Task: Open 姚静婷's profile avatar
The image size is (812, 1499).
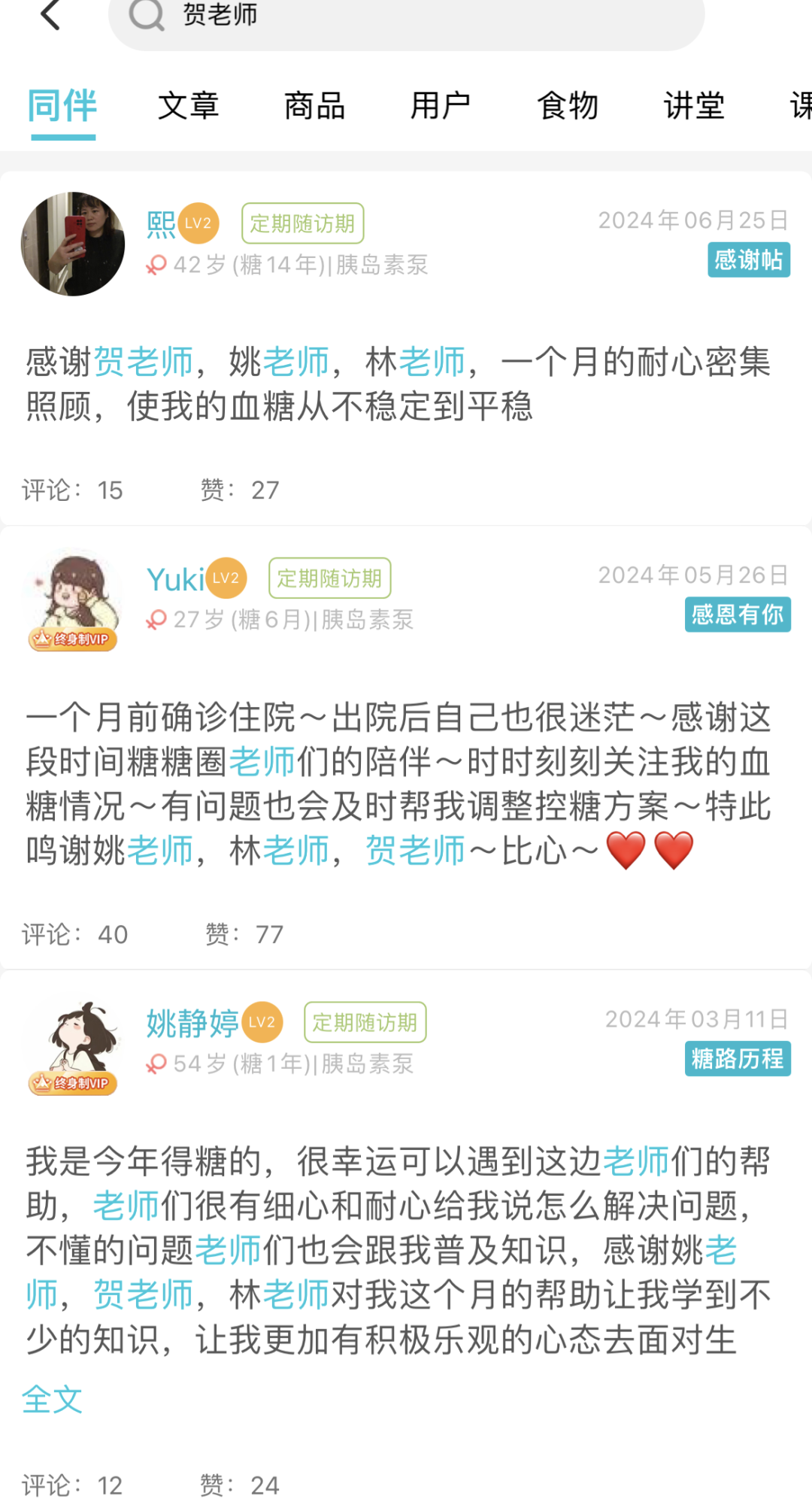Action: [x=73, y=1042]
